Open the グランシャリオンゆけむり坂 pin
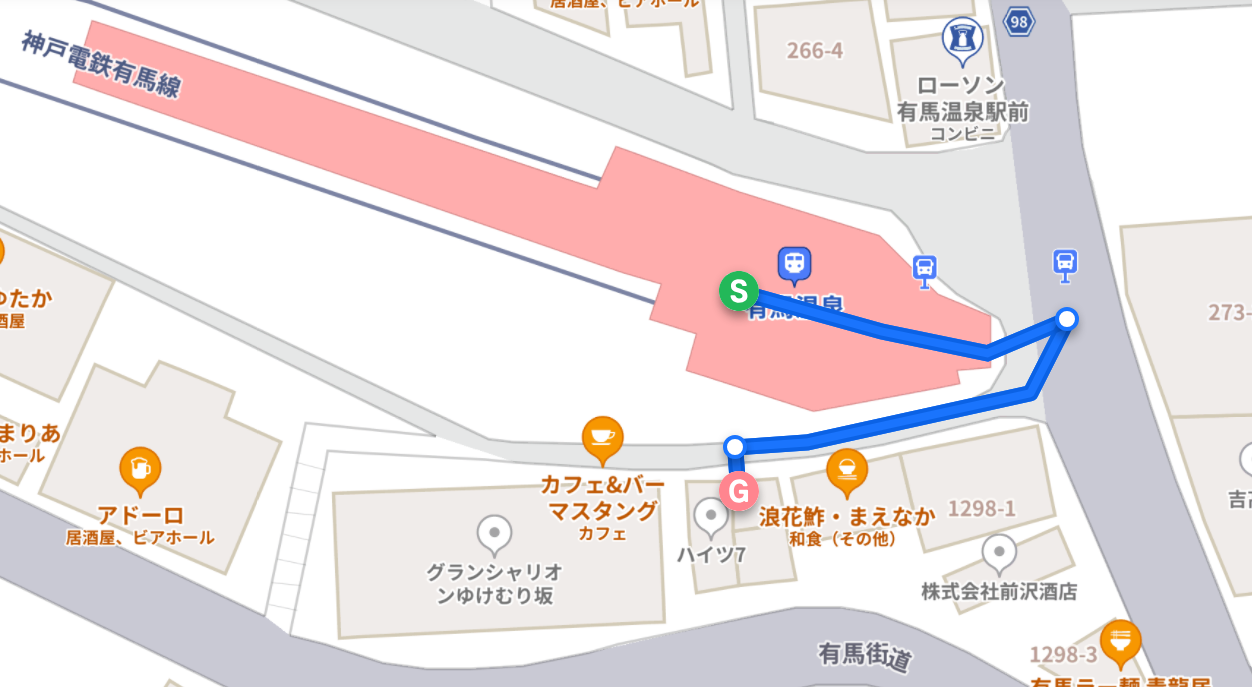The image size is (1252, 687). tap(494, 533)
